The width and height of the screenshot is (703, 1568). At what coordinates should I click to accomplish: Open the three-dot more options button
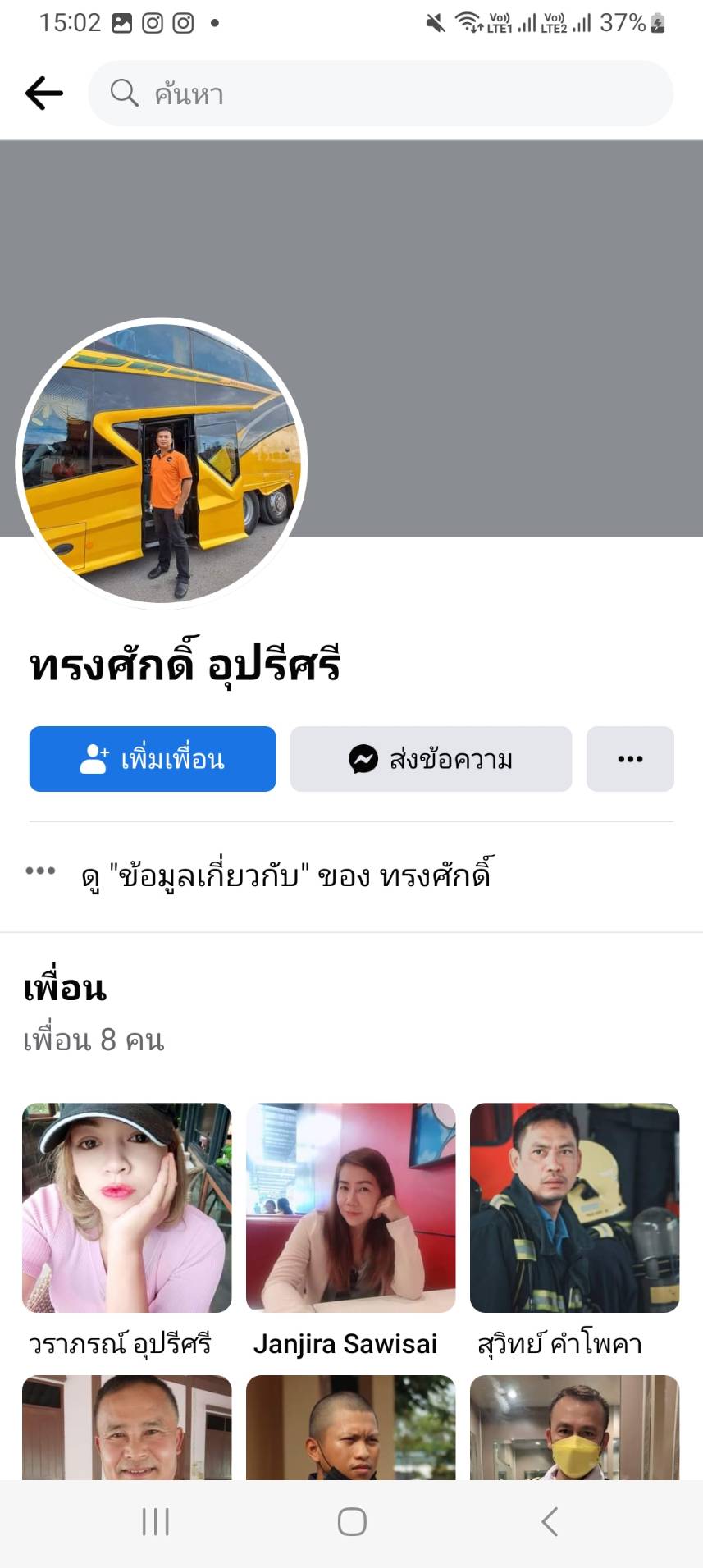pyautogui.click(x=630, y=759)
